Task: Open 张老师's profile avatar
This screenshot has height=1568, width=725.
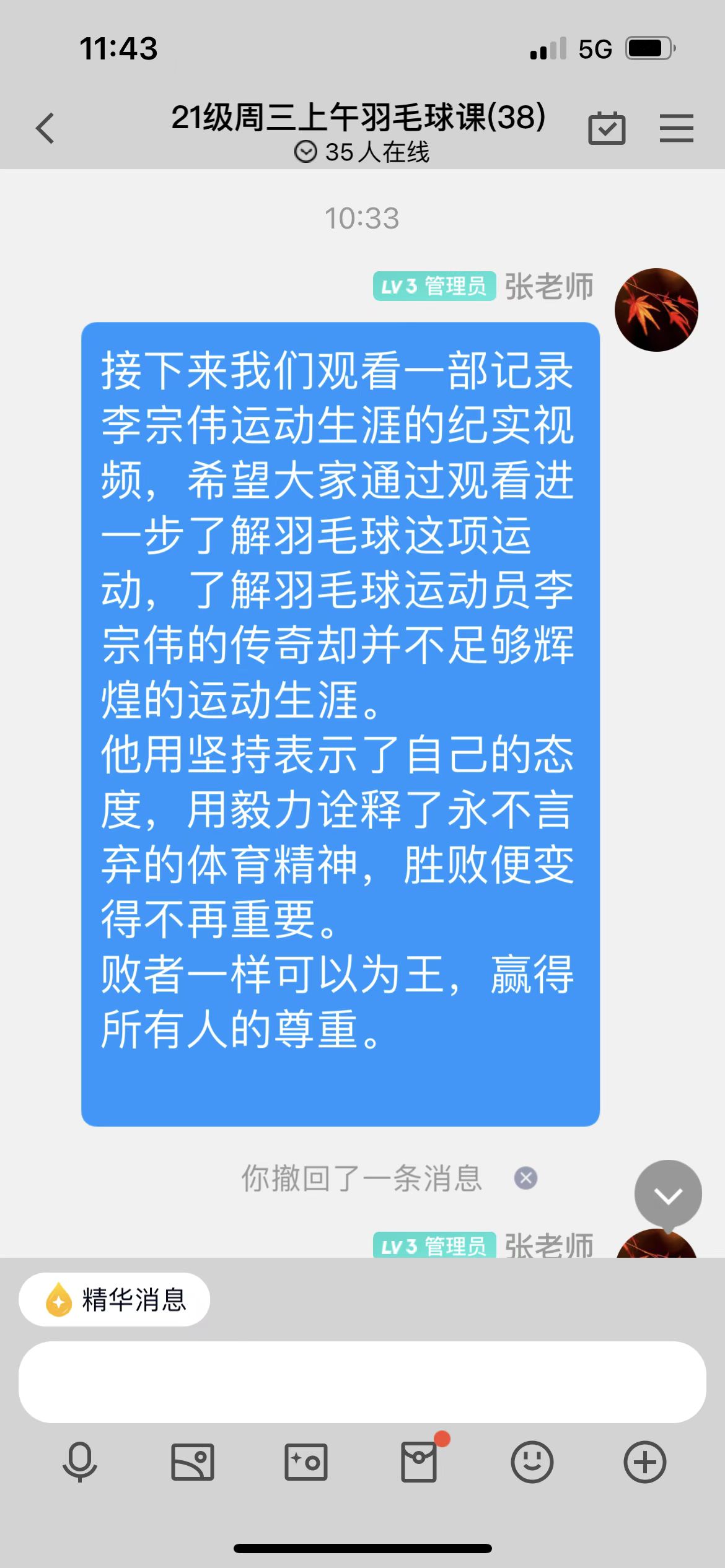Action: 656,310
